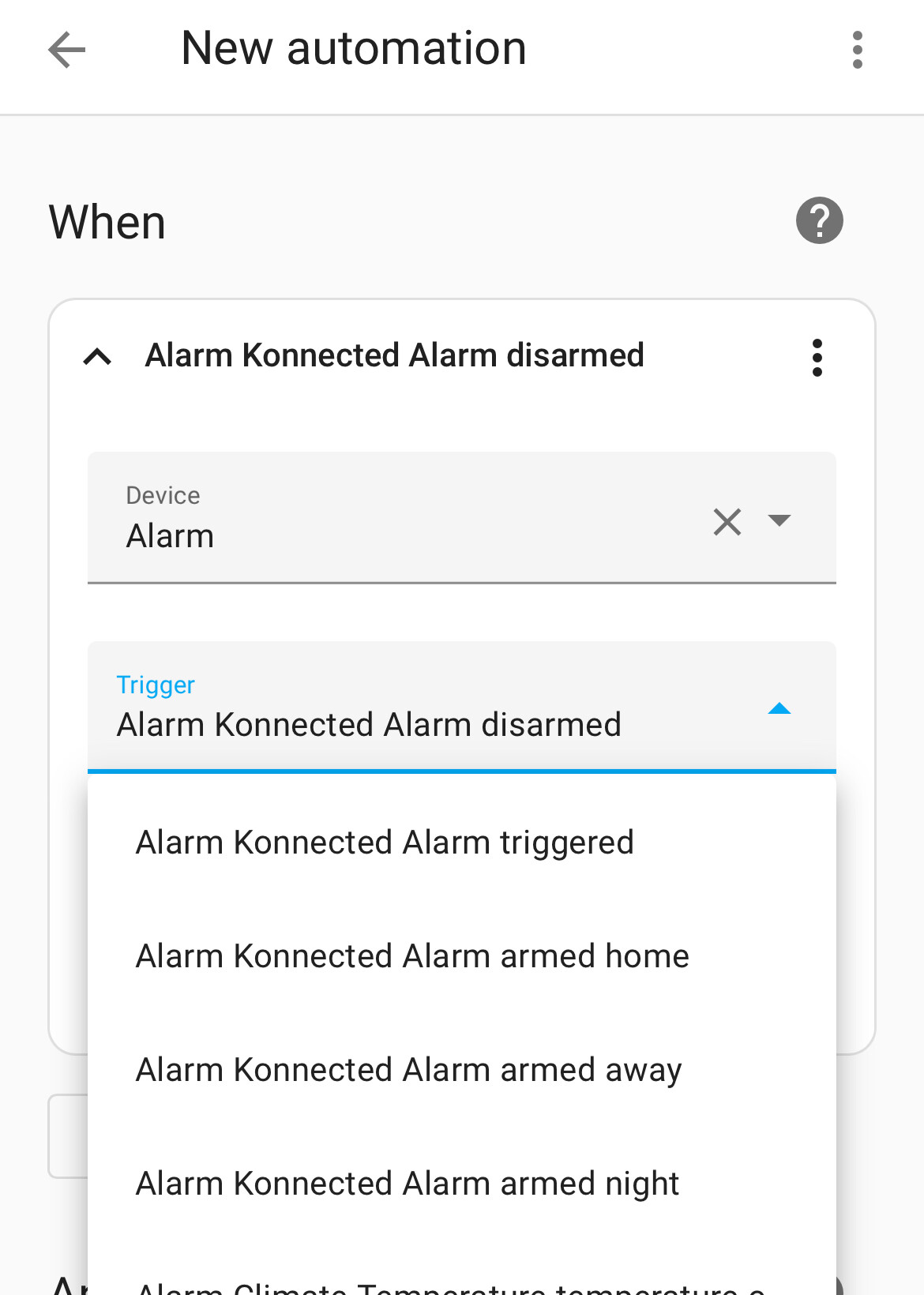Viewport: 924px width, 1295px height.
Task: Open the trigger card's three-dot menu
Action: [x=817, y=358]
